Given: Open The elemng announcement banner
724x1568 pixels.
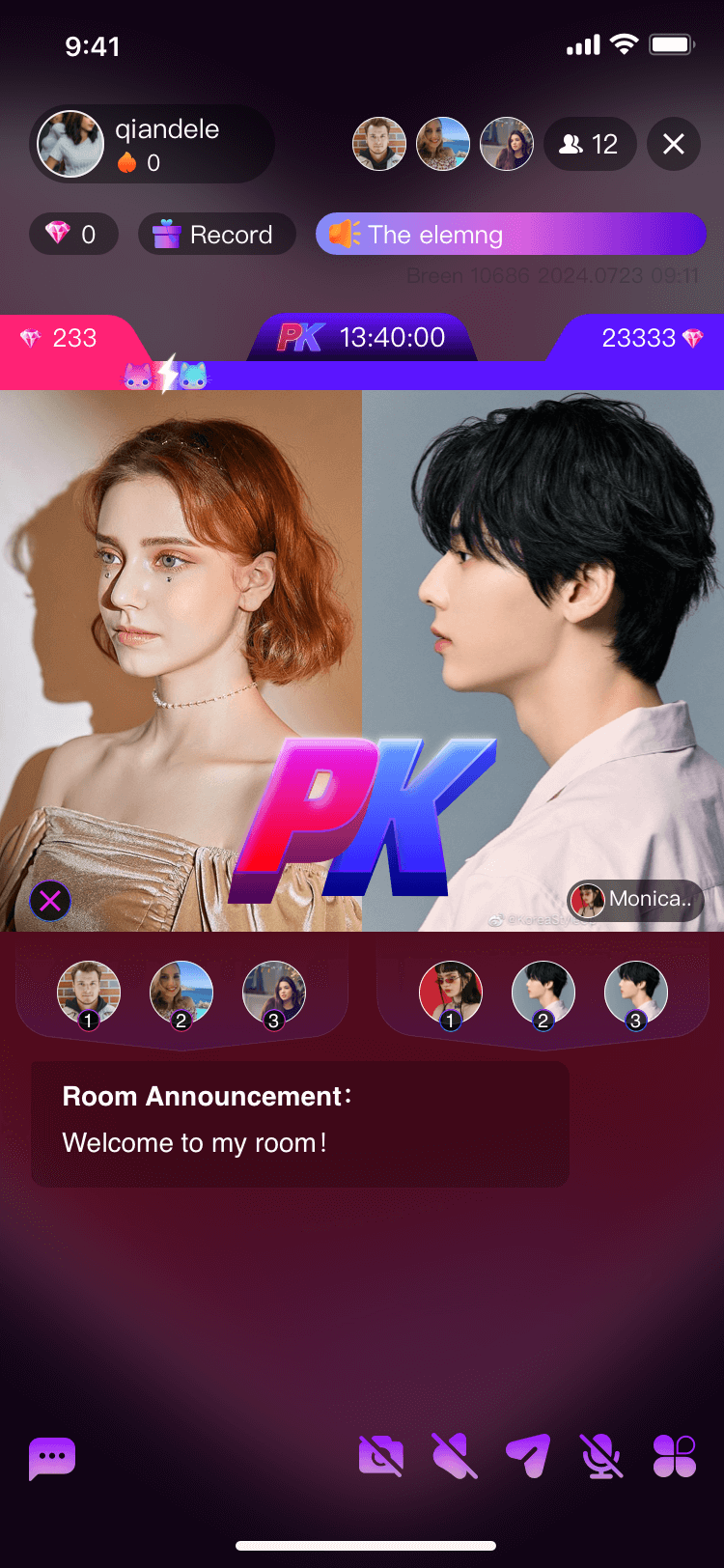Looking at the screenshot, I should click(x=511, y=235).
